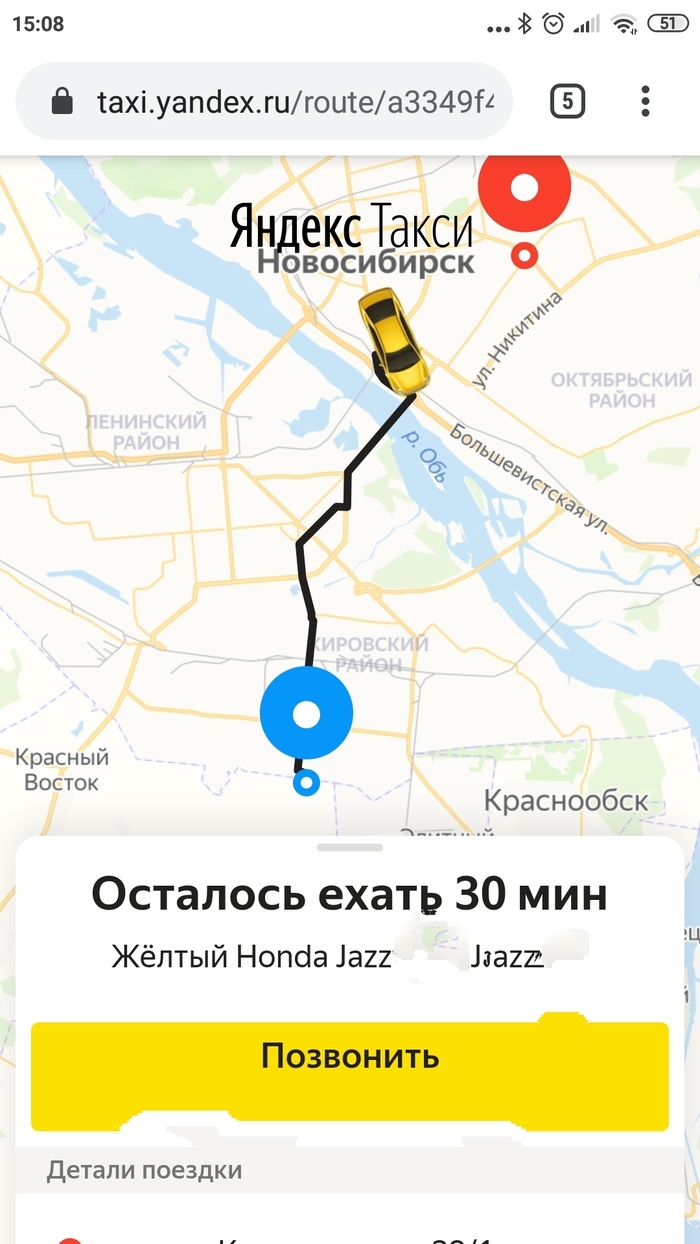Open the browser tab switcher
Viewport: 700px width, 1244px height.
click(568, 101)
